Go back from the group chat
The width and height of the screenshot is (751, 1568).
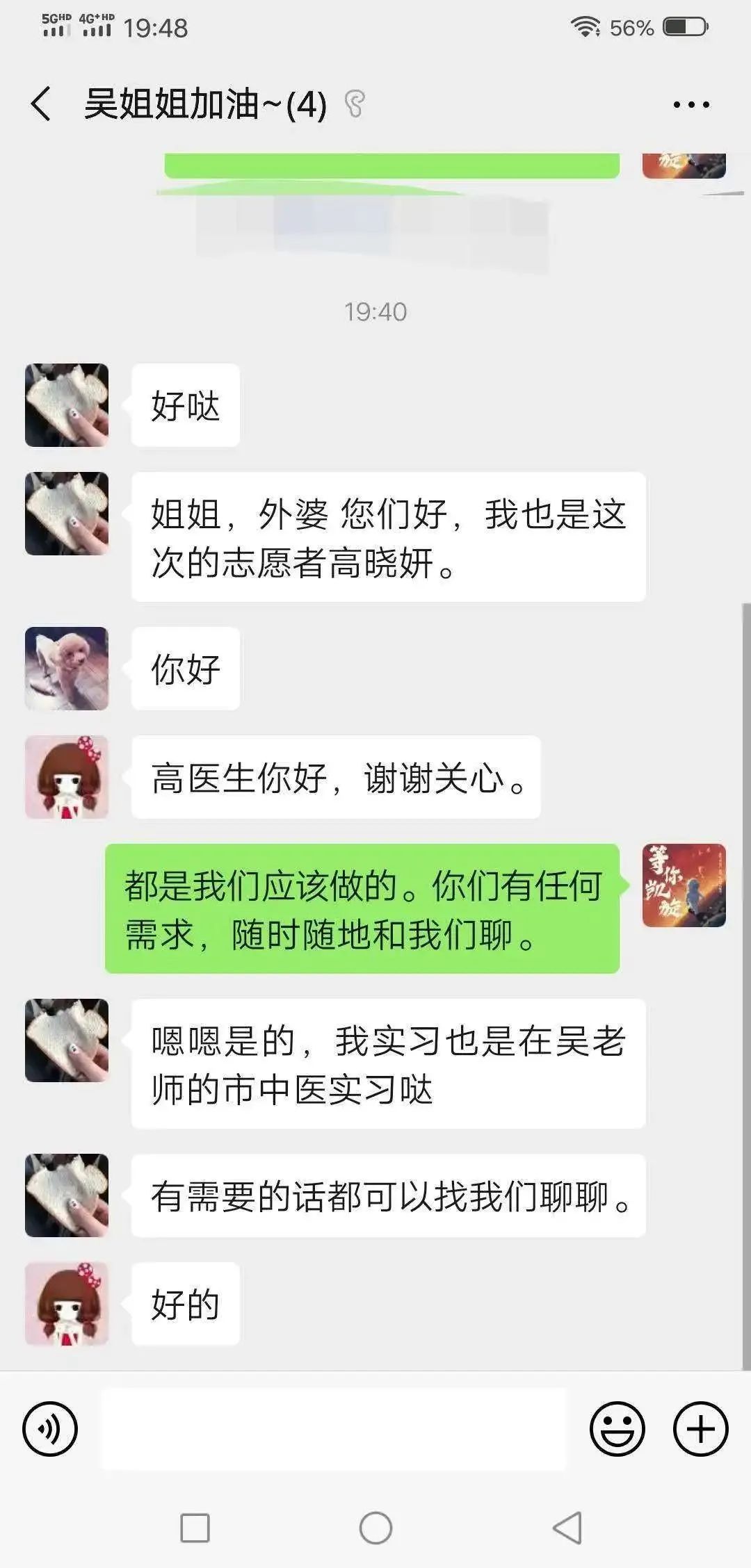(x=42, y=104)
